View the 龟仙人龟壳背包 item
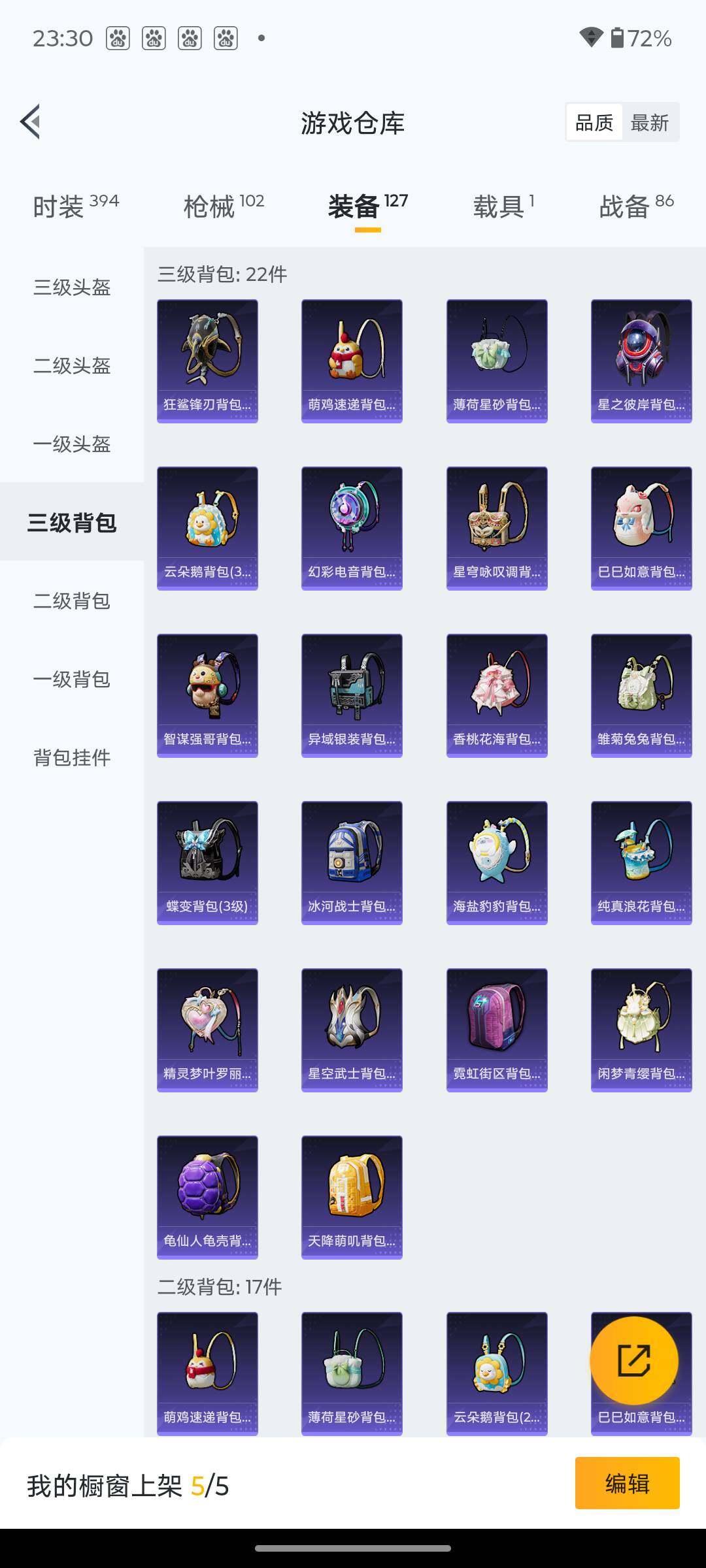This screenshot has height=1568, width=706. tap(207, 1198)
